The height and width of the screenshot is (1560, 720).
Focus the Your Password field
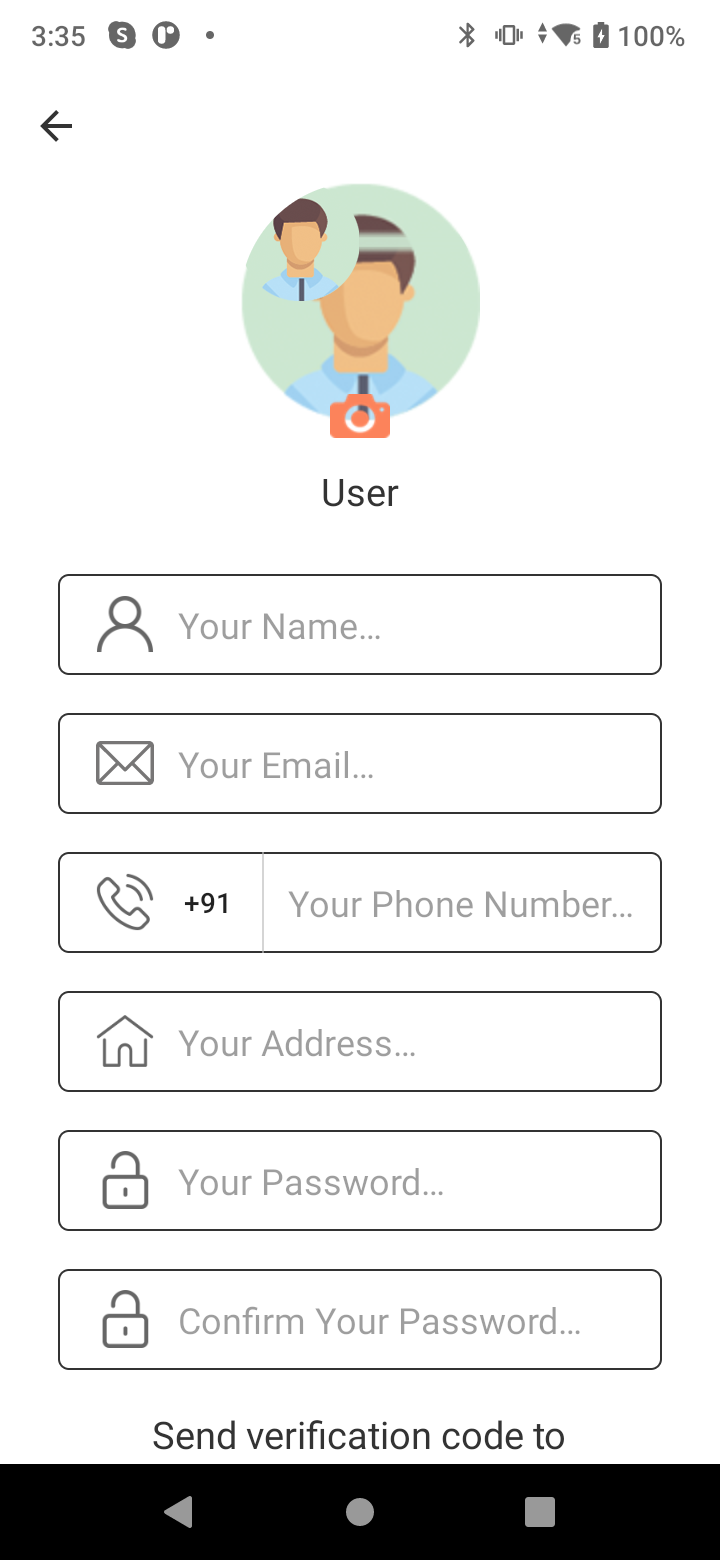click(360, 1181)
